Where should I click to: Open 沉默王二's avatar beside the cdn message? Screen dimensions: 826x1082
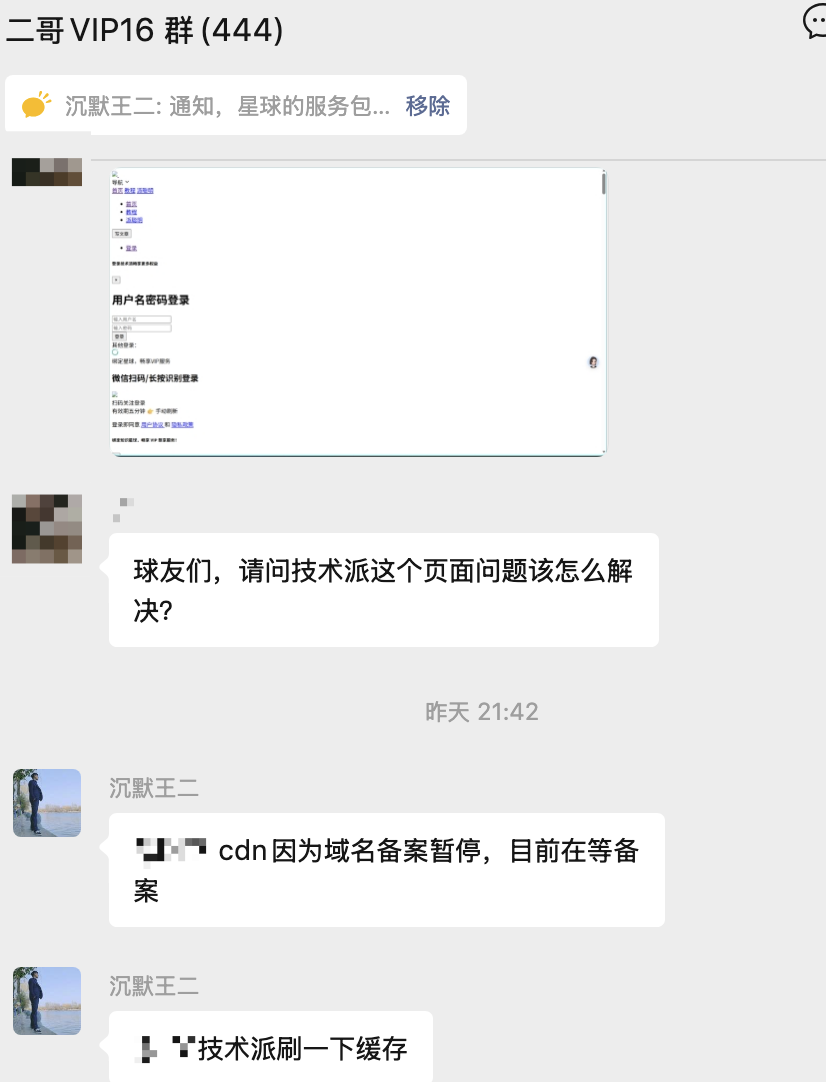pyautogui.click(x=47, y=803)
